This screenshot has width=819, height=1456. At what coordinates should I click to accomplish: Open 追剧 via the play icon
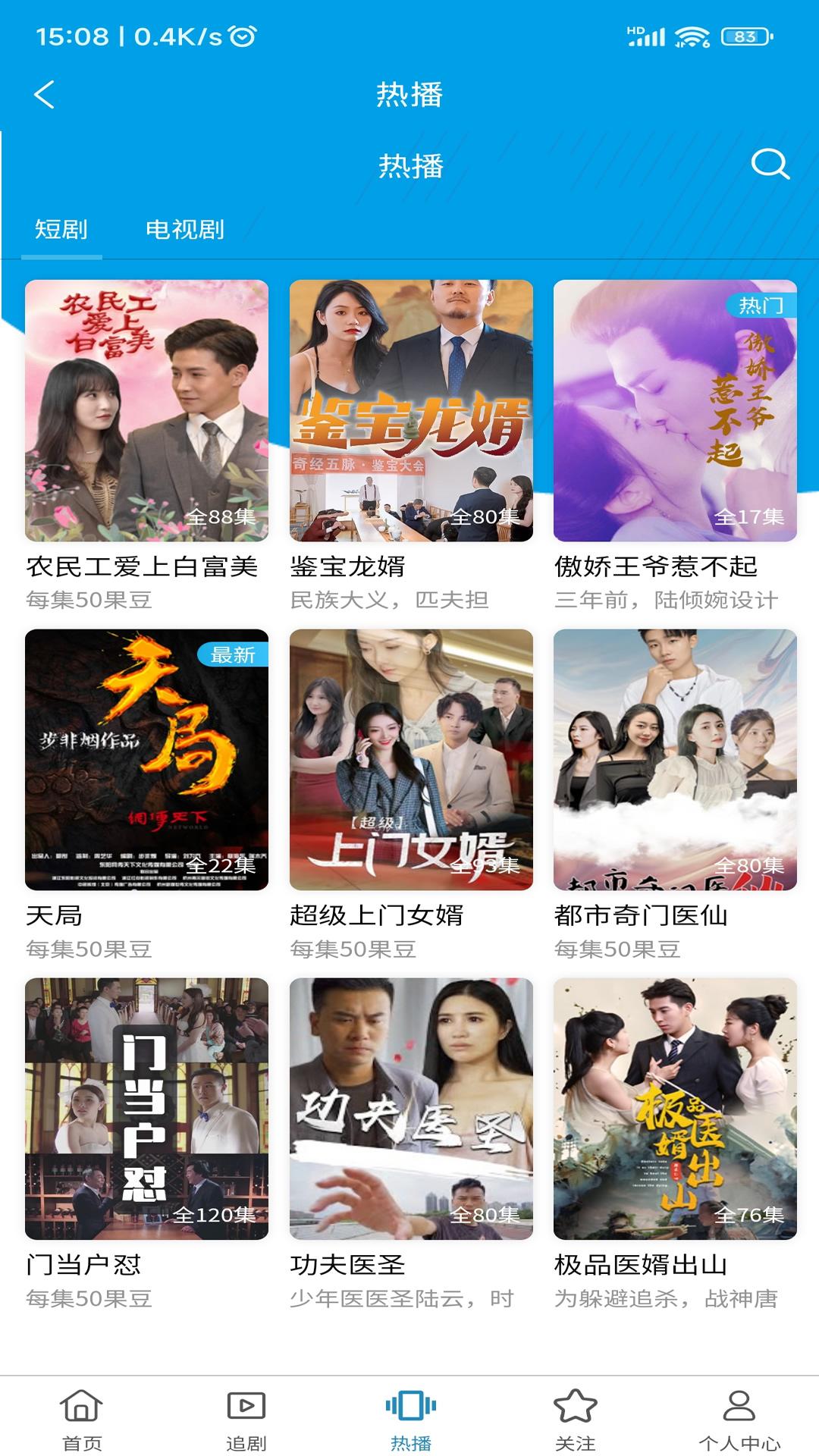pos(244,1407)
